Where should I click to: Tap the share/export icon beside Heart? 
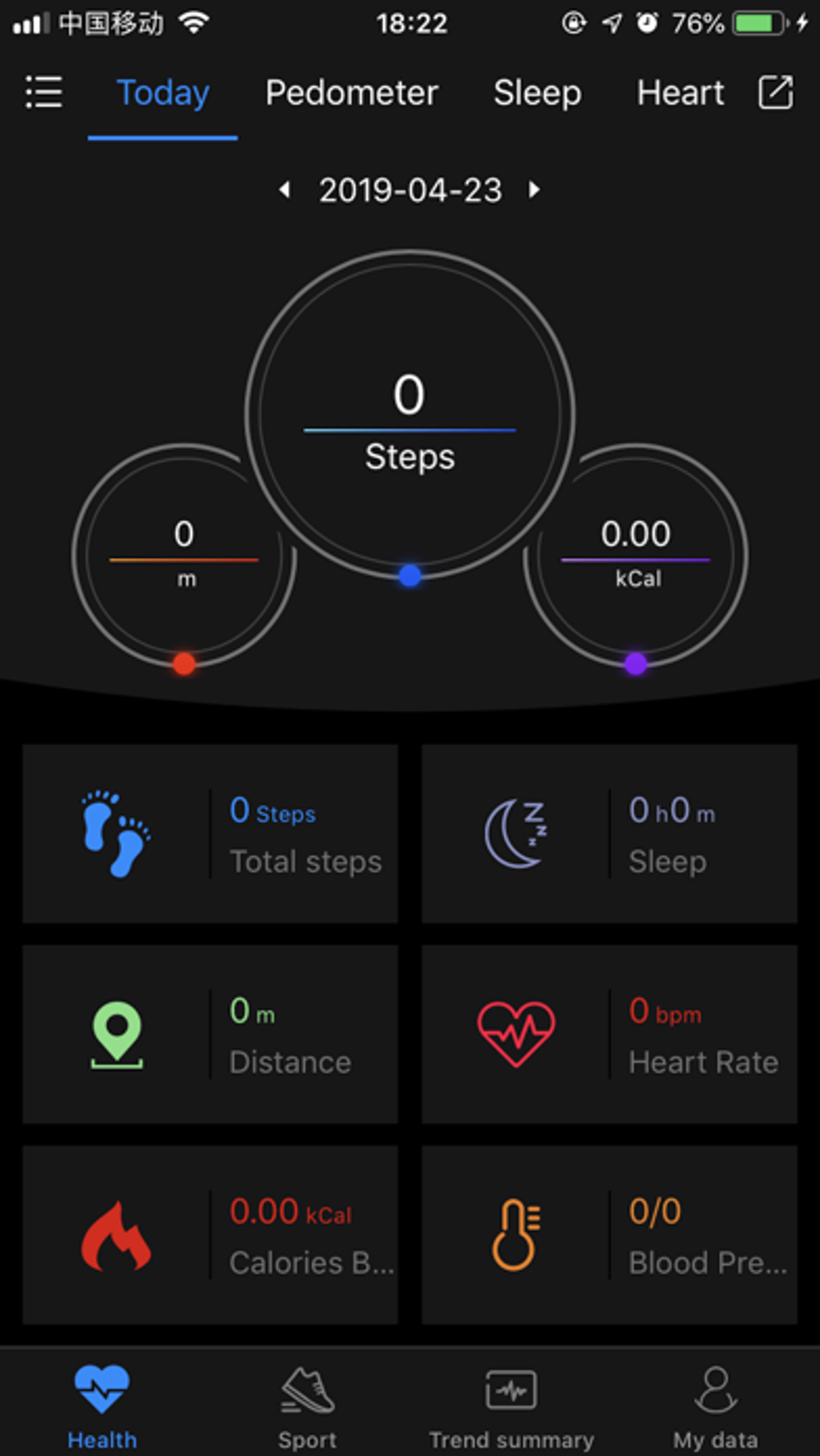point(774,92)
